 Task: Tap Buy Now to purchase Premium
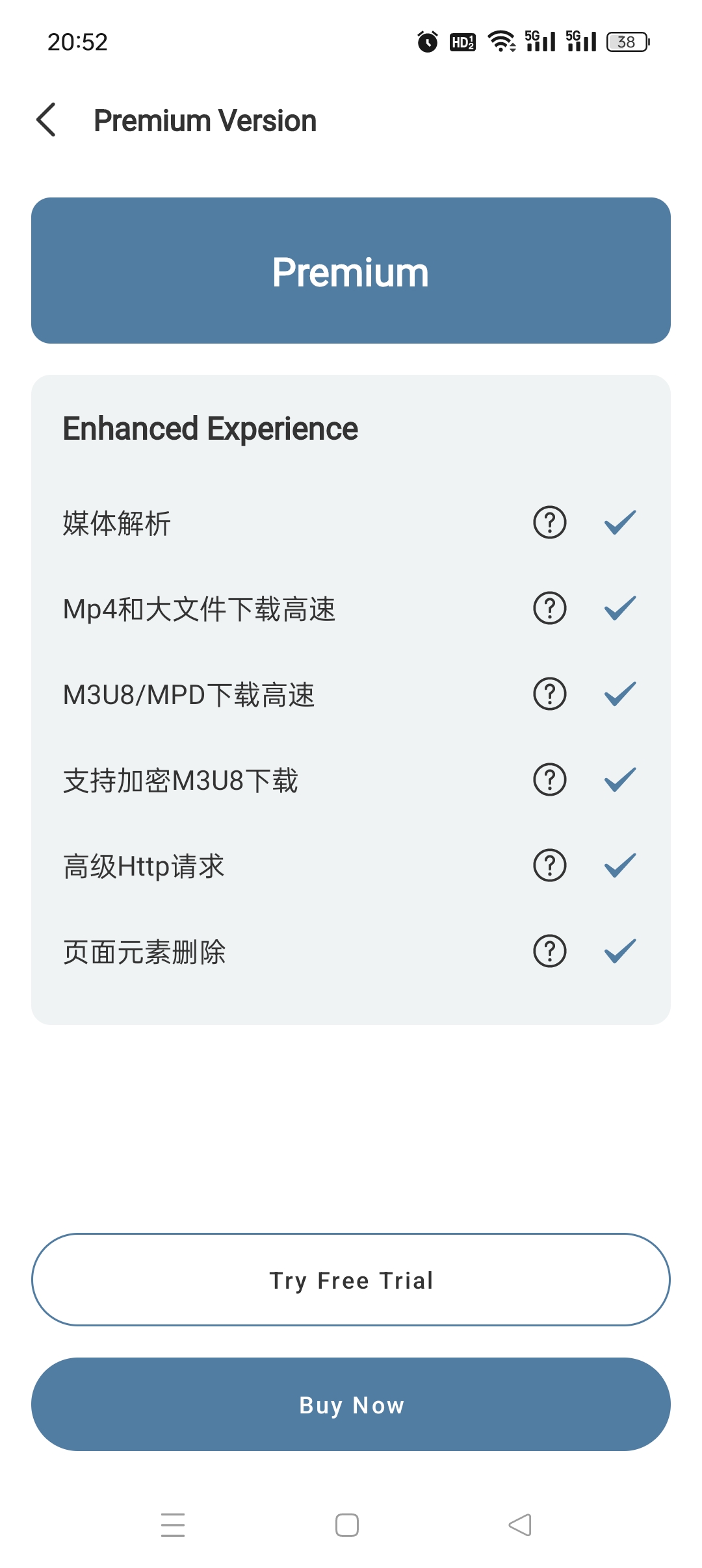coord(351,1405)
